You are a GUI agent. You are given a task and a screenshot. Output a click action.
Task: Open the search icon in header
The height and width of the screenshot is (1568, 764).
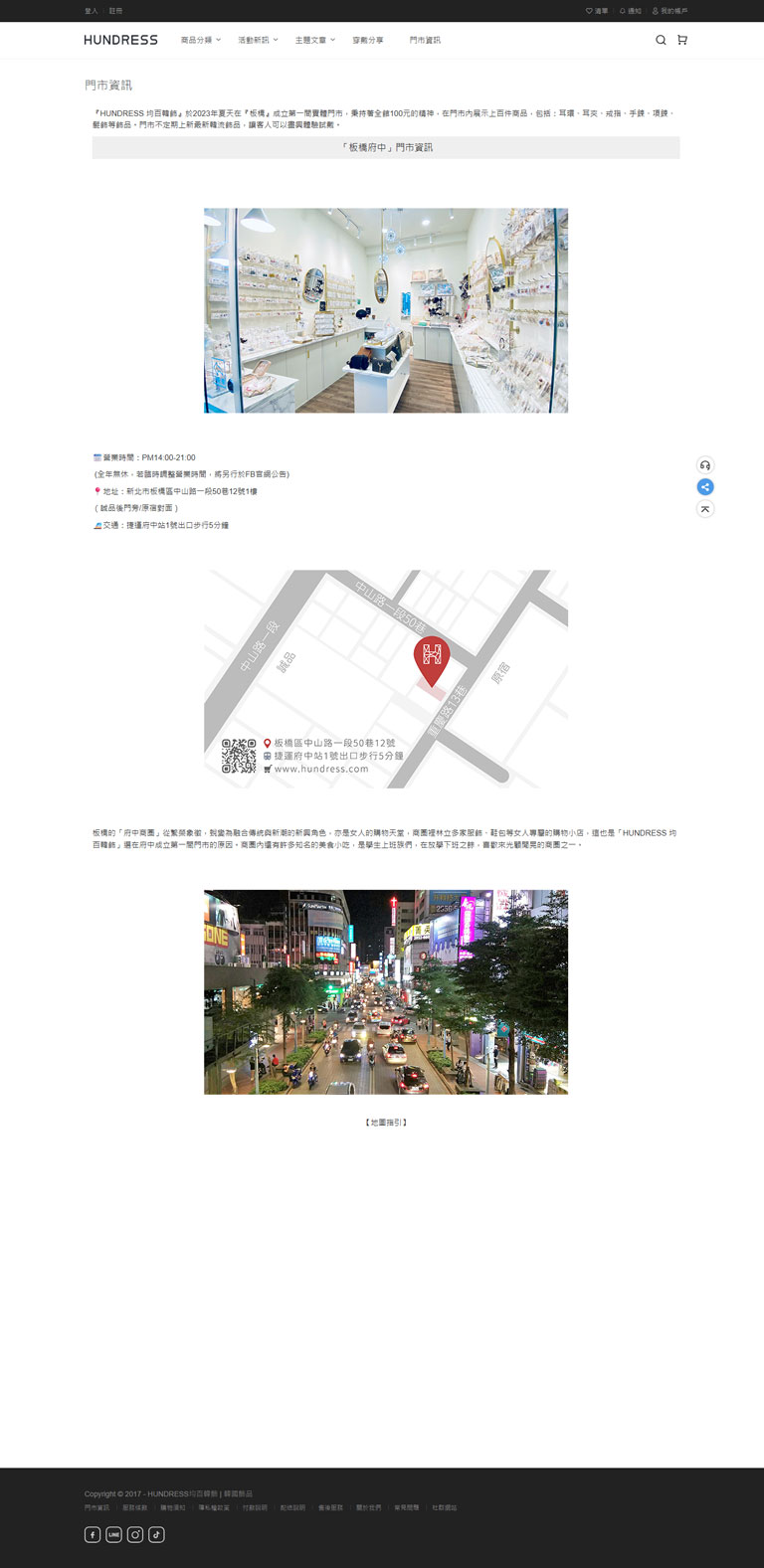click(x=661, y=40)
